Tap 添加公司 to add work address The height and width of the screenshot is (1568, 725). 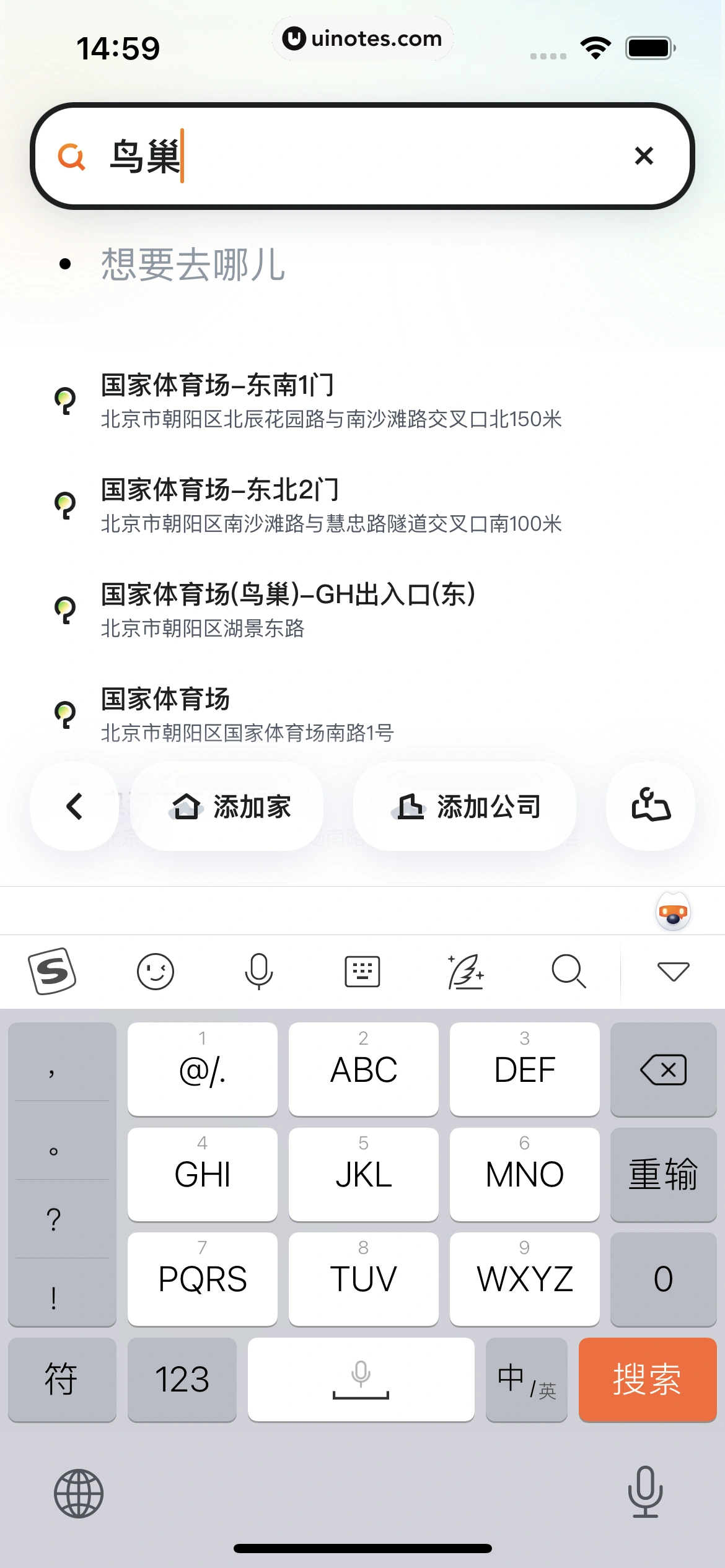pos(464,806)
